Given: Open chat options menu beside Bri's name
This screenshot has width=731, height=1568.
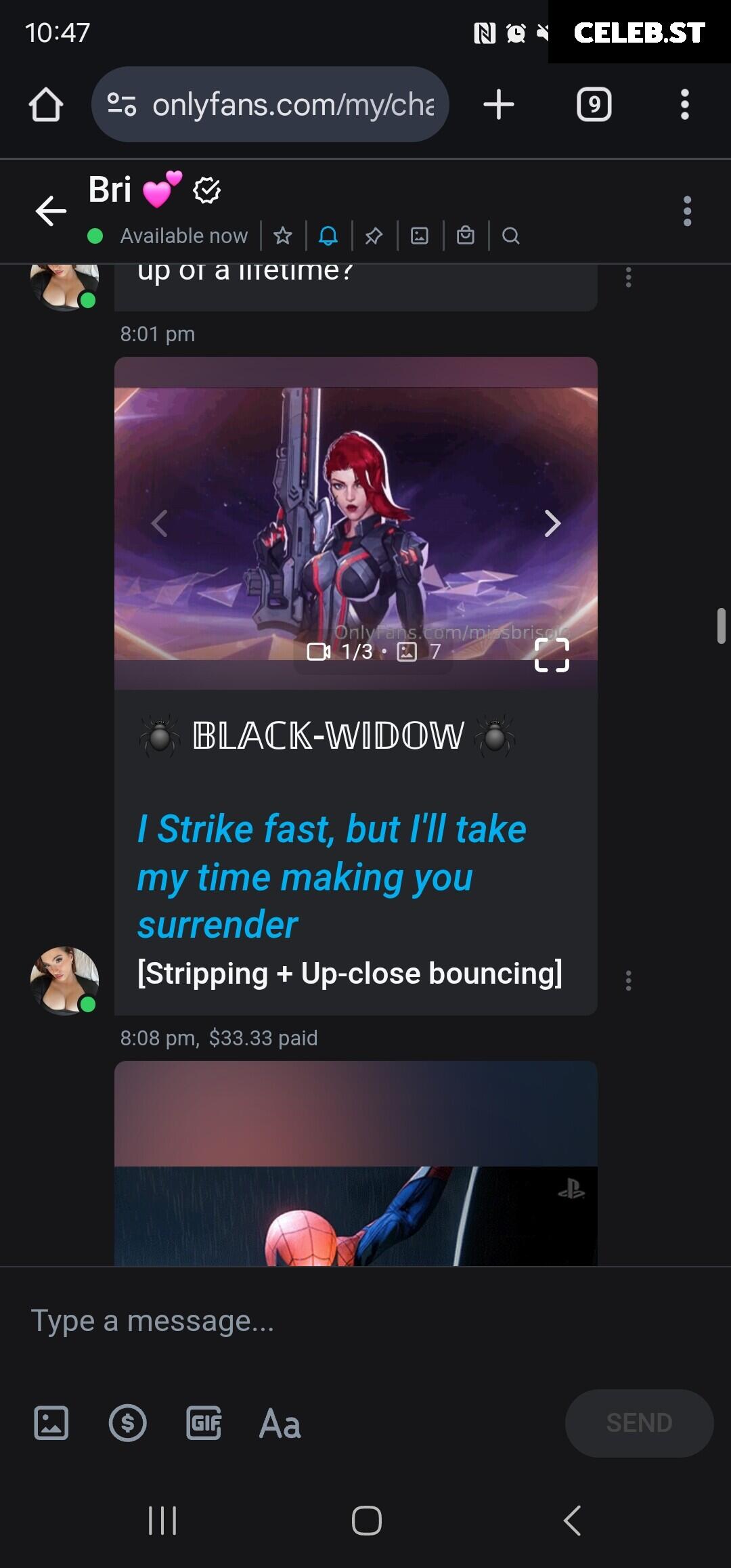Looking at the screenshot, I should coord(688,211).
